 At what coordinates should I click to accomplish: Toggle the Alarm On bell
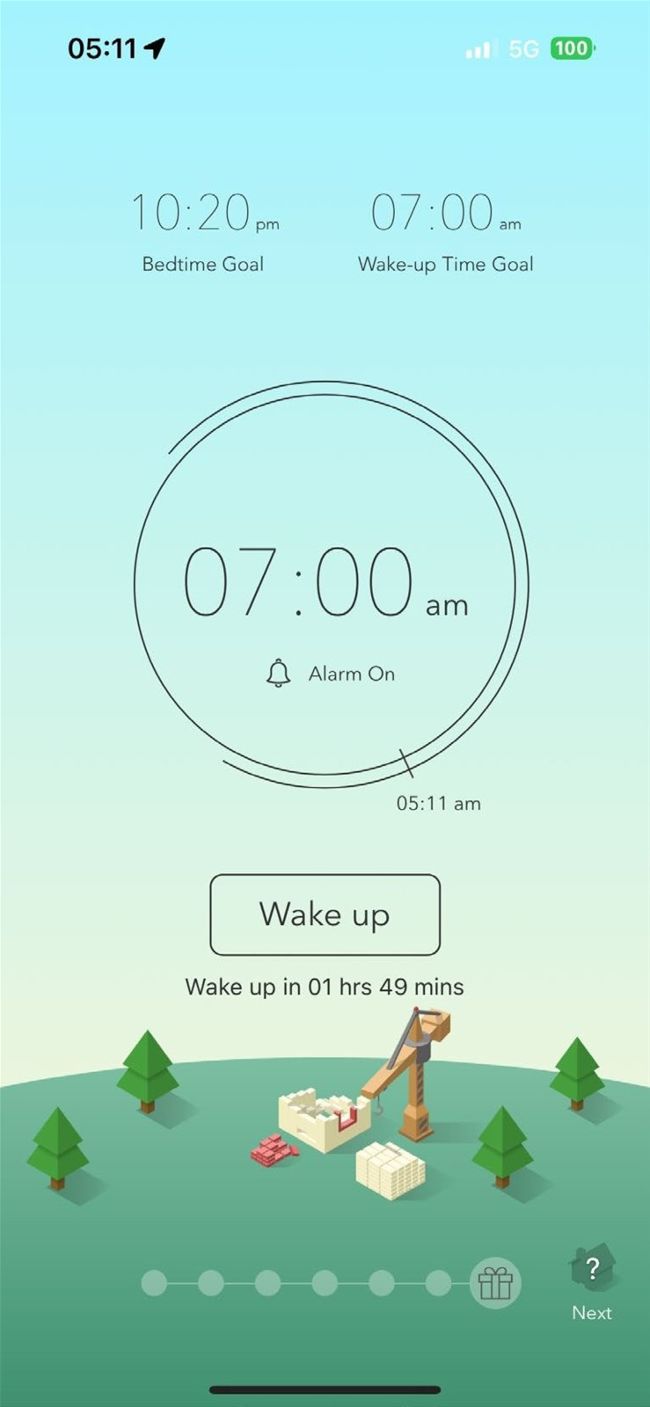click(x=278, y=673)
